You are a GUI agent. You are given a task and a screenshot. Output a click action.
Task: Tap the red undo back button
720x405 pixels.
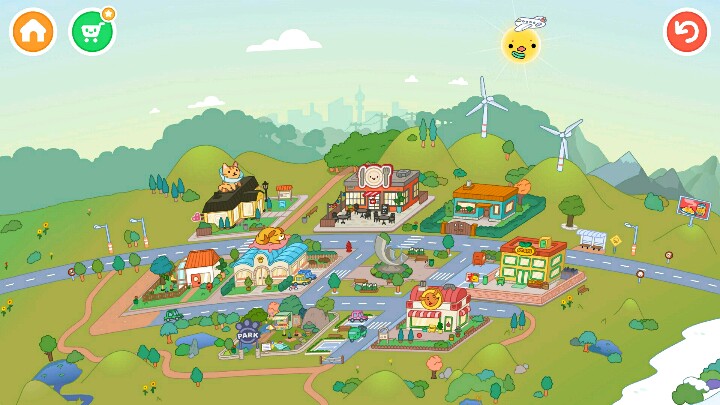(x=686, y=32)
